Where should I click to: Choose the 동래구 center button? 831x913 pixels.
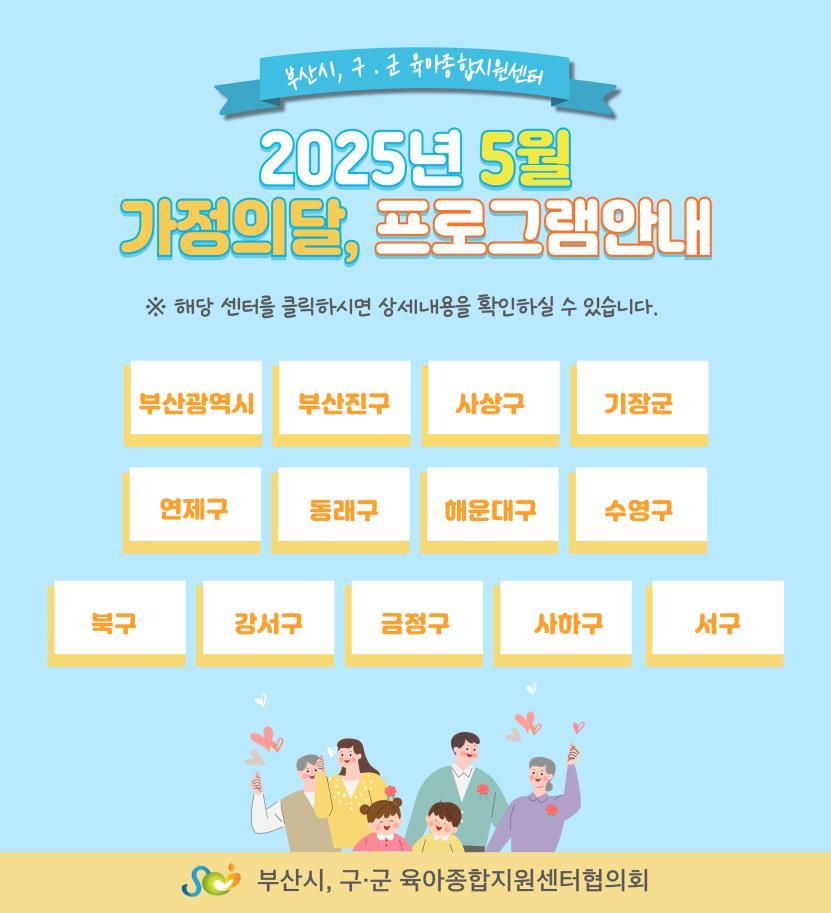pos(344,510)
